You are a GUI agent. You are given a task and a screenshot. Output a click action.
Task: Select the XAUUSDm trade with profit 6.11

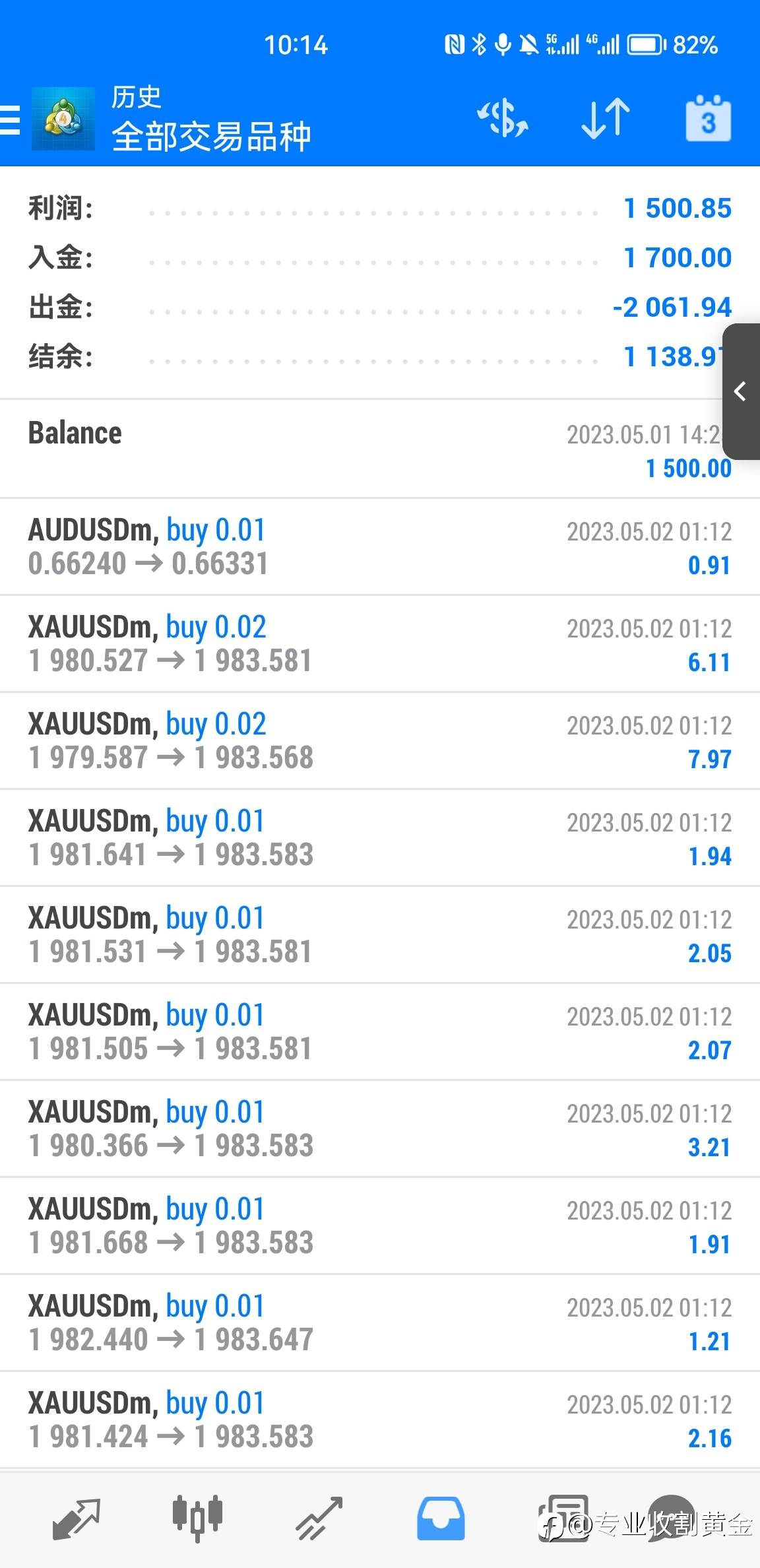pos(380,644)
